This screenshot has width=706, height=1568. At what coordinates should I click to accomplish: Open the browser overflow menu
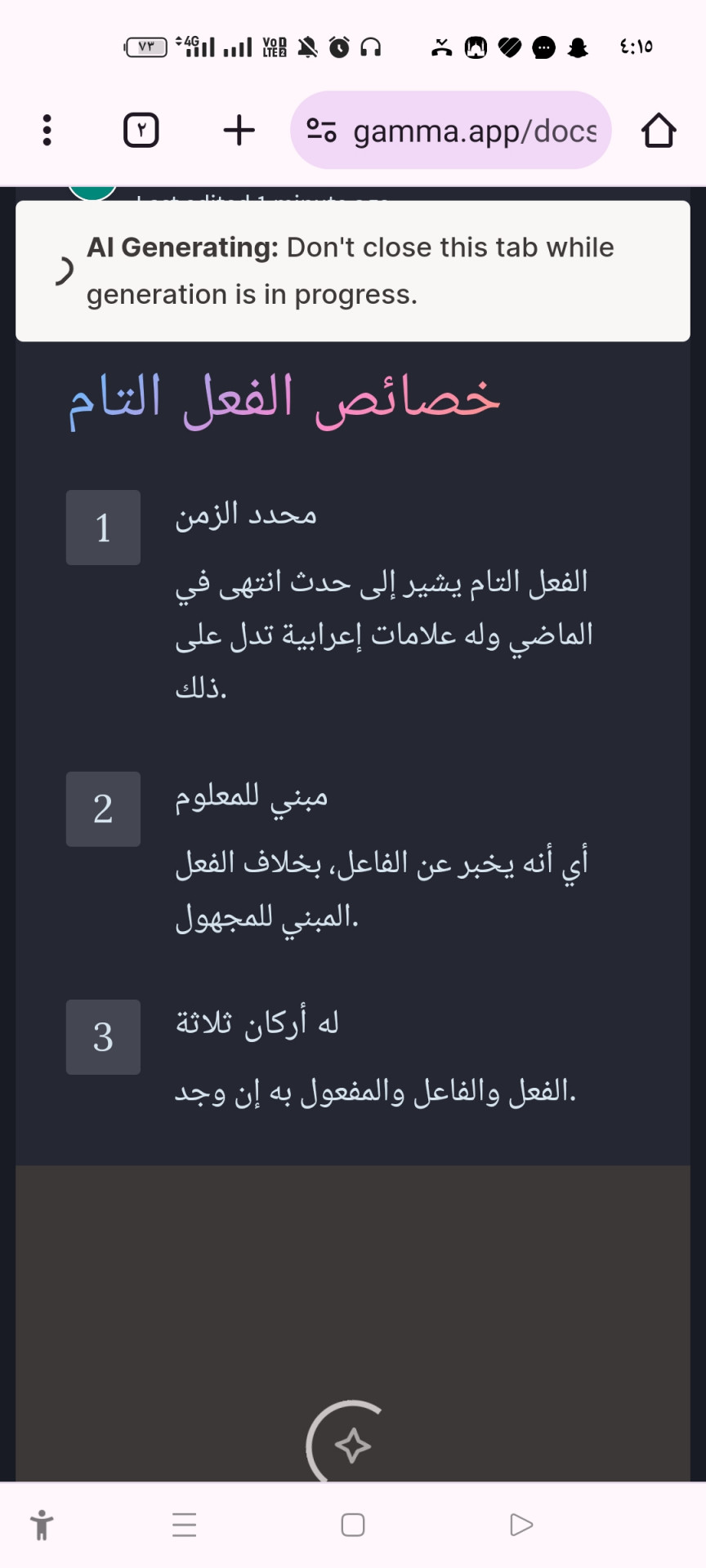point(47,131)
